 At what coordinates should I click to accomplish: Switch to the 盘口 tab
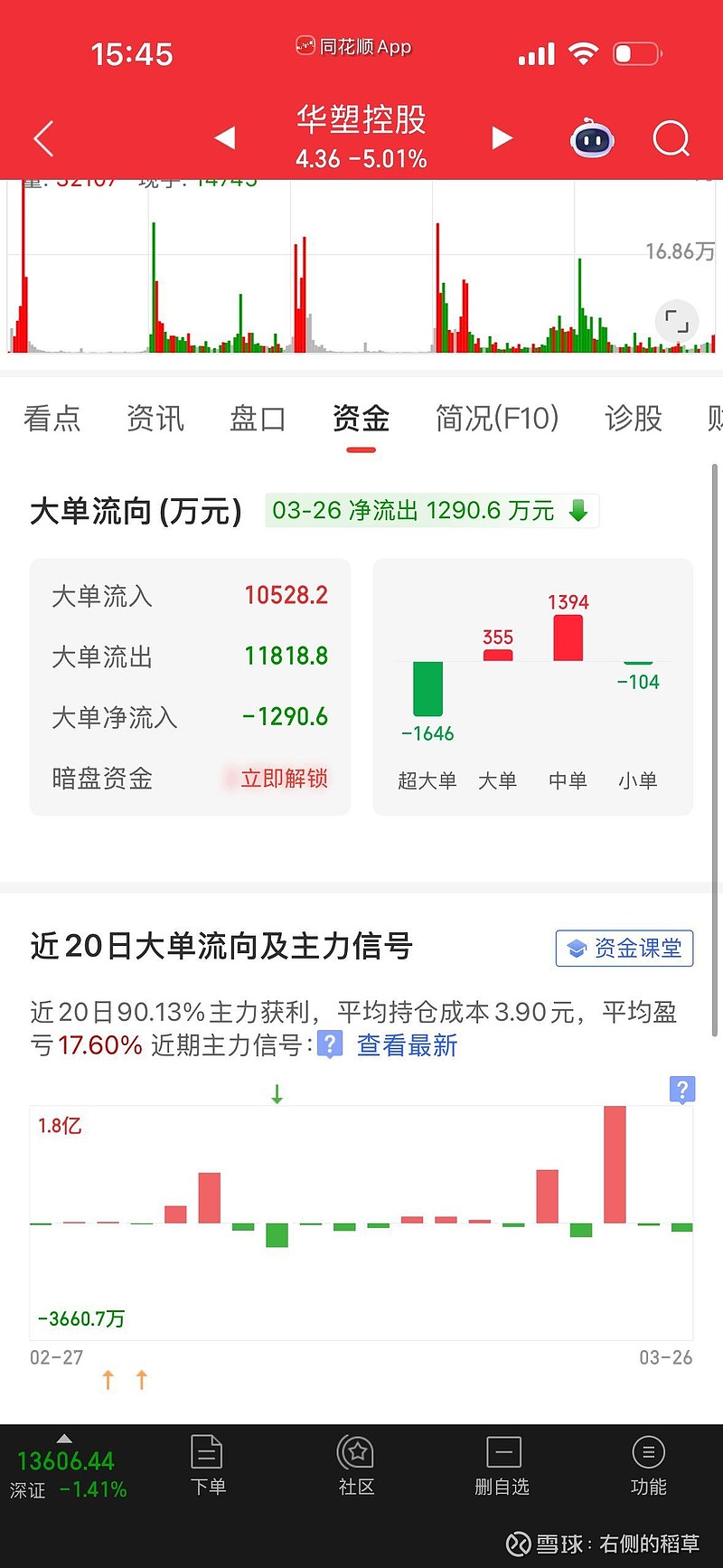(x=258, y=418)
